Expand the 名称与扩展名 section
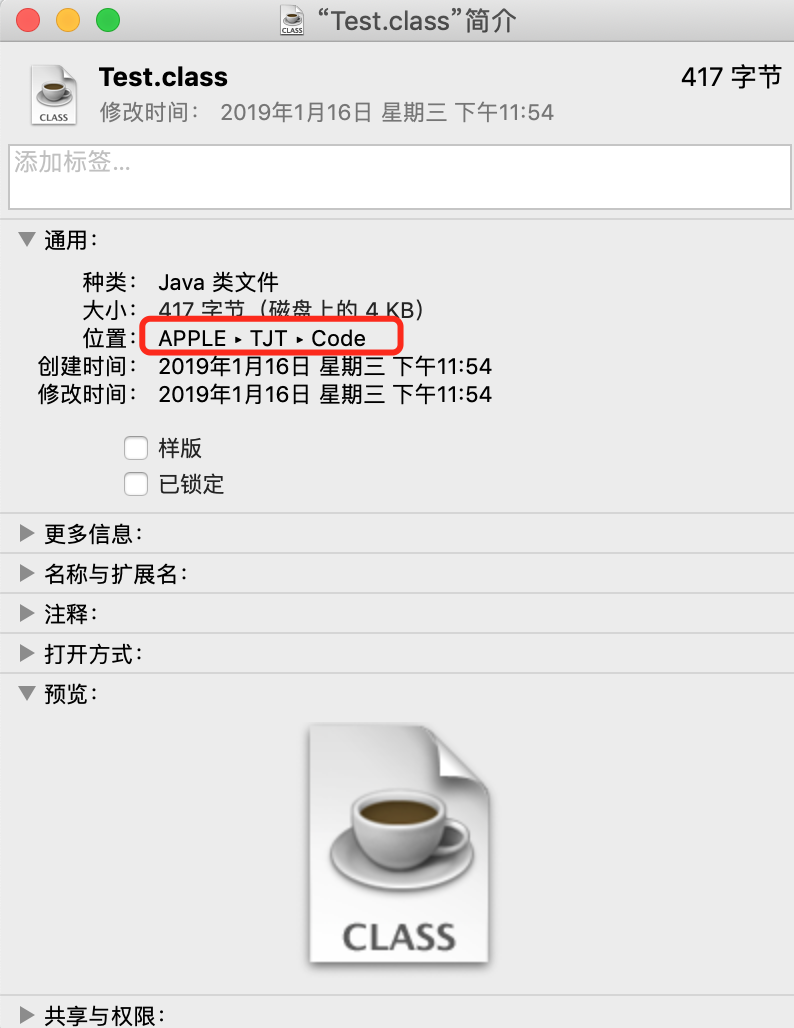This screenshot has height=1028, width=794. pos(27,574)
